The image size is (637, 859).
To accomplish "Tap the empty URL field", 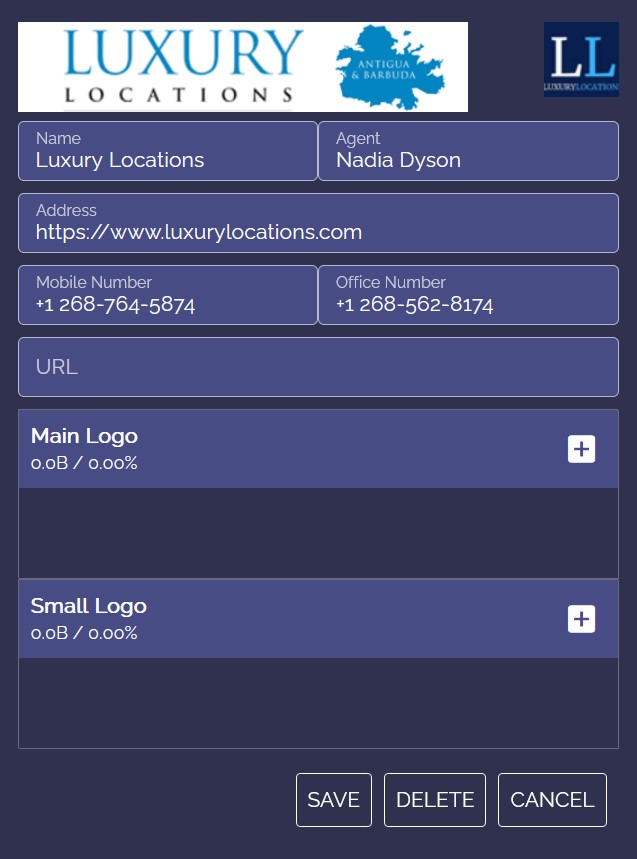I will click(318, 367).
